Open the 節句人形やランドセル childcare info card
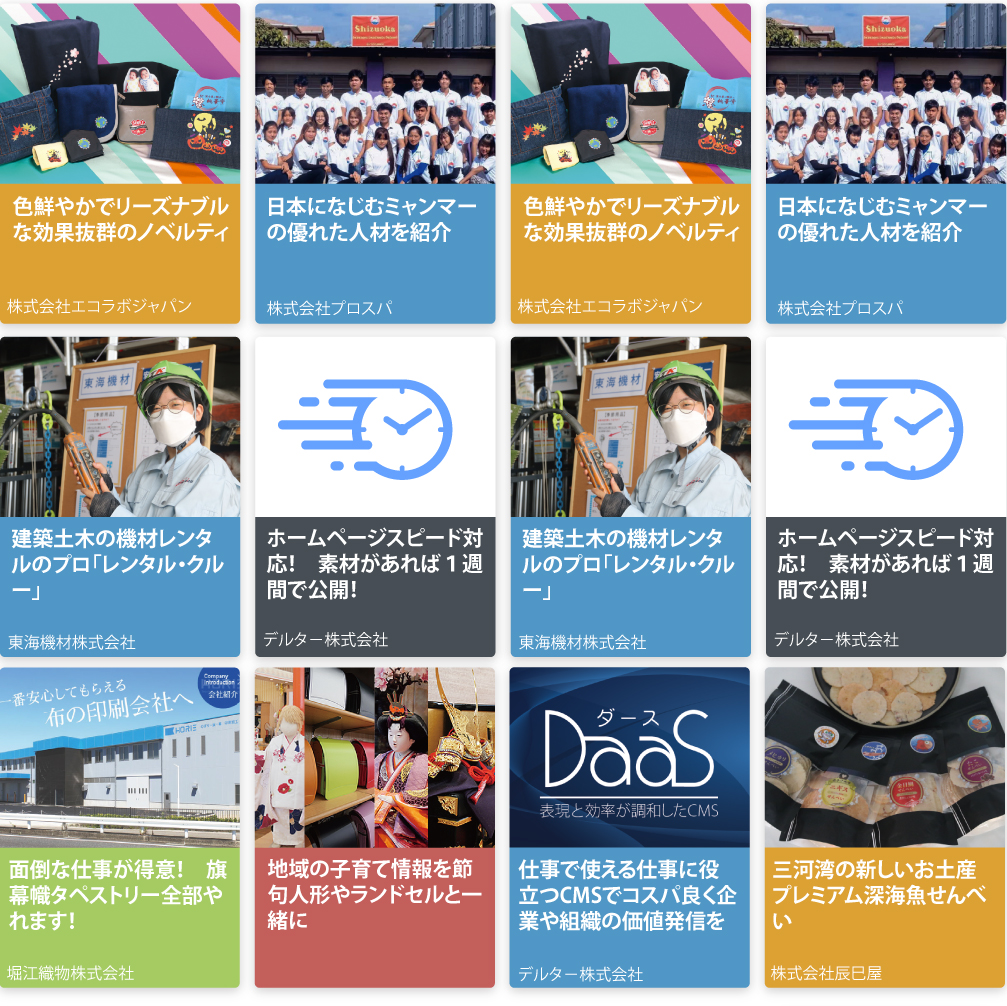Viewport: 1007px width, 1006px height. (x=375, y=828)
